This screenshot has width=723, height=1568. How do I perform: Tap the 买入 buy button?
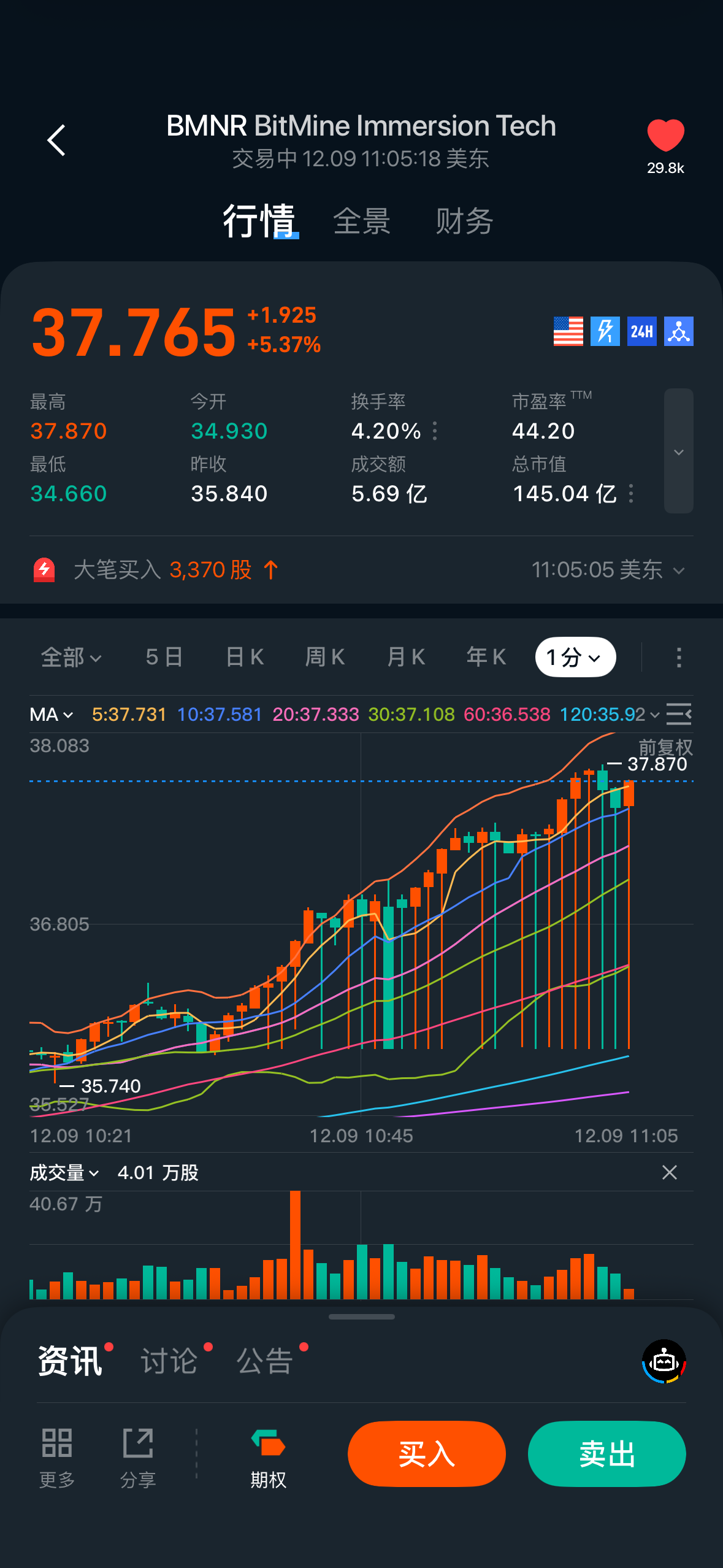(x=426, y=1453)
